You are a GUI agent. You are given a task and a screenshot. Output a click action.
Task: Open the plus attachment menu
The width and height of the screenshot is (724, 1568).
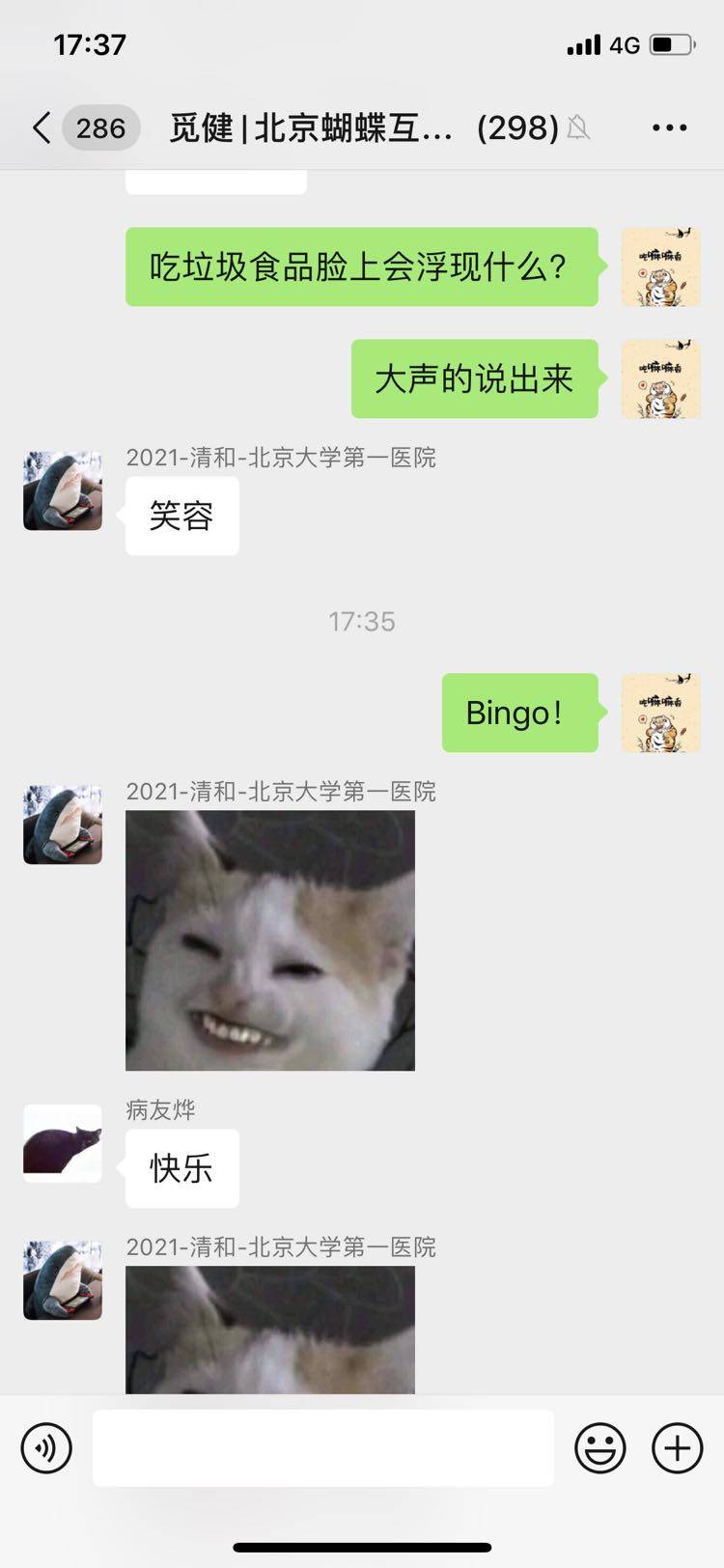tap(677, 1448)
